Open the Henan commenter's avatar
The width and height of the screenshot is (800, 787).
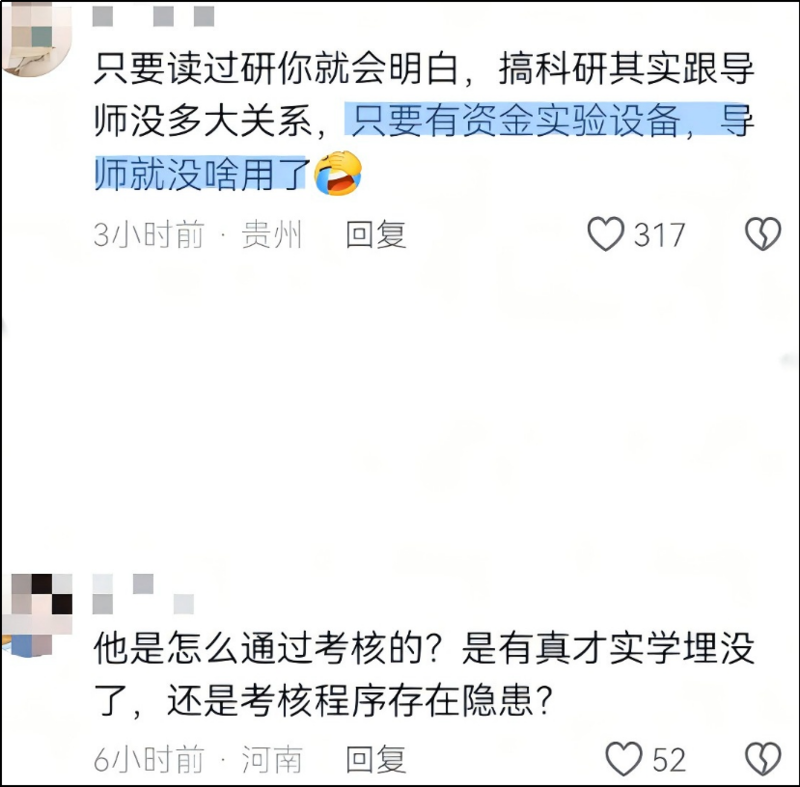pos(36,612)
